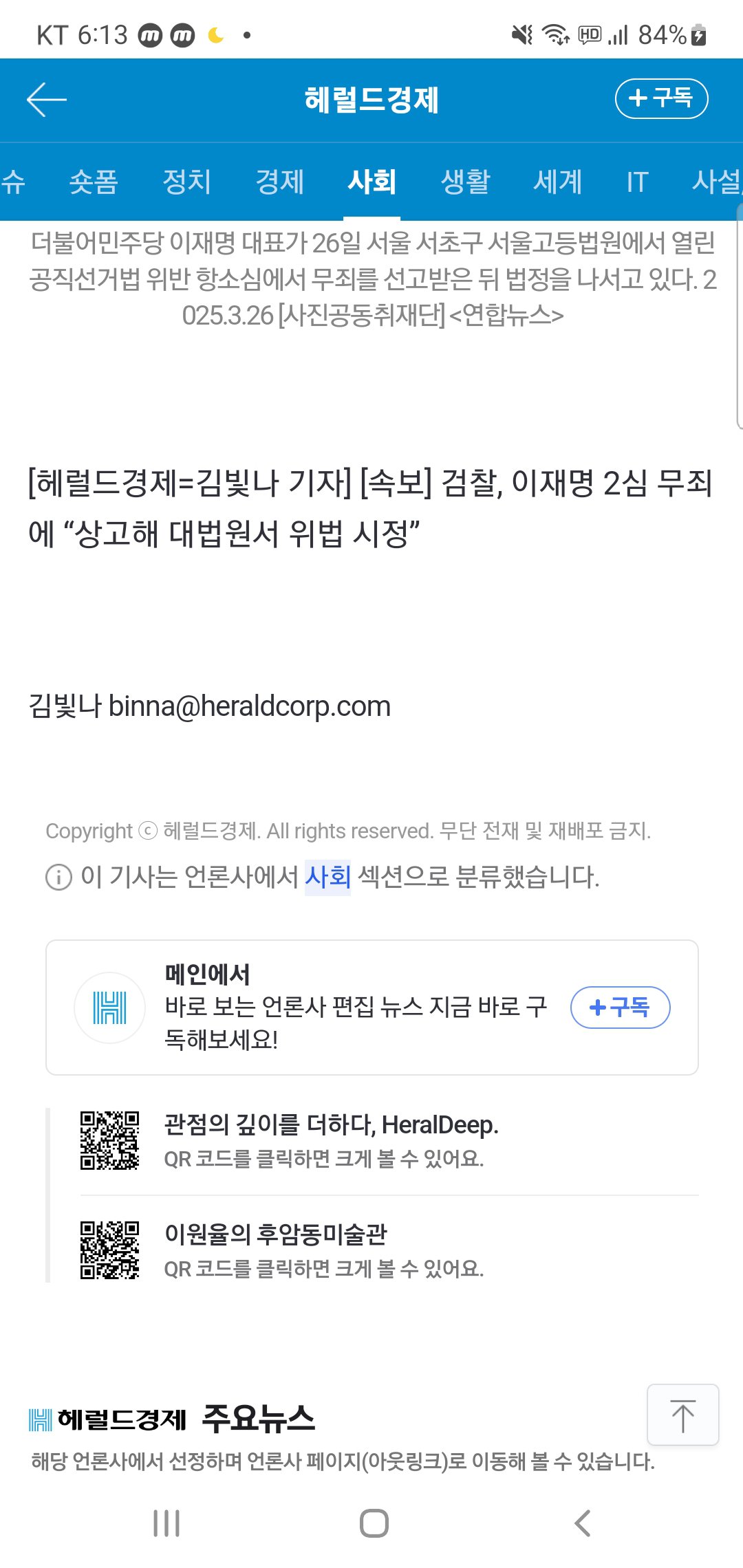Tap the system home button

(x=374, y=1523)
